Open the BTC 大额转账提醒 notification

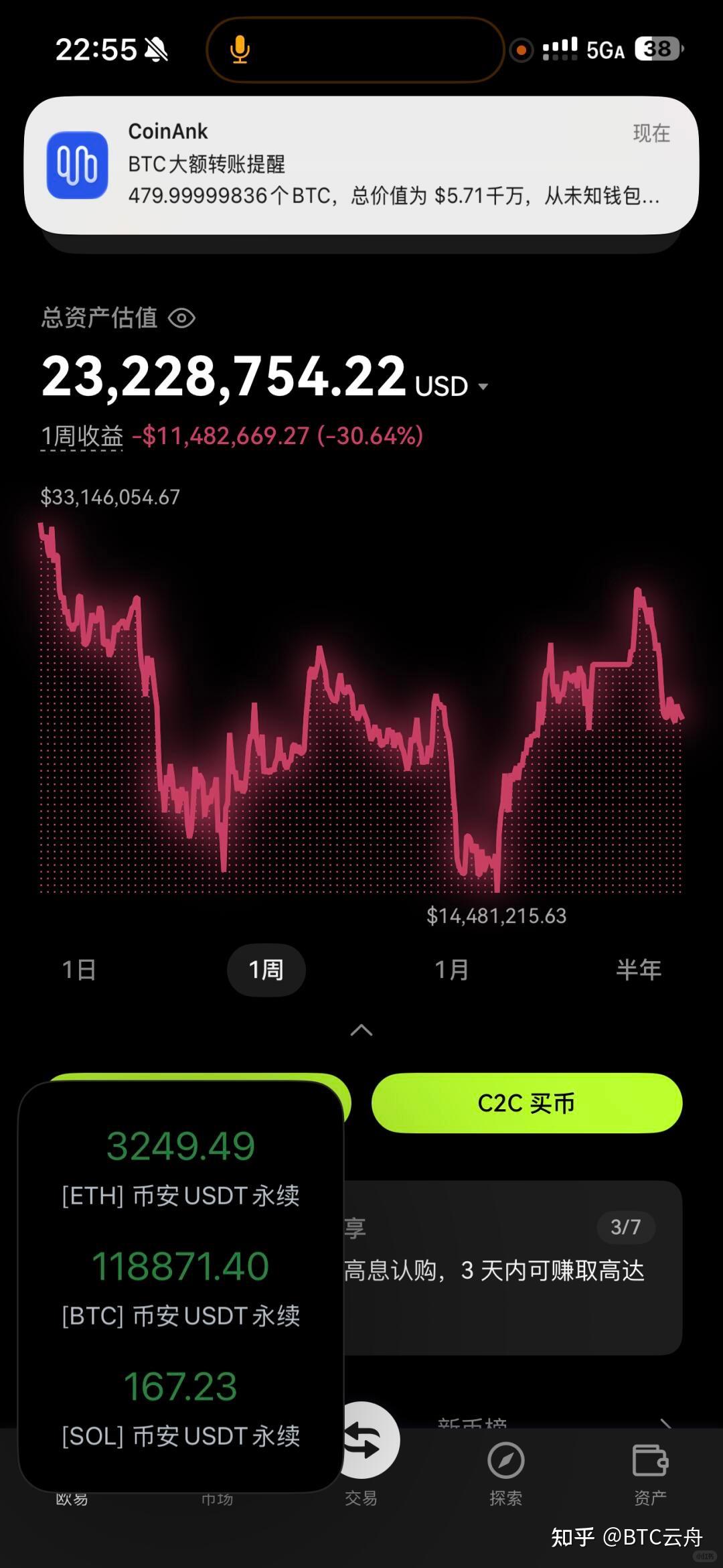click(361, 164)
